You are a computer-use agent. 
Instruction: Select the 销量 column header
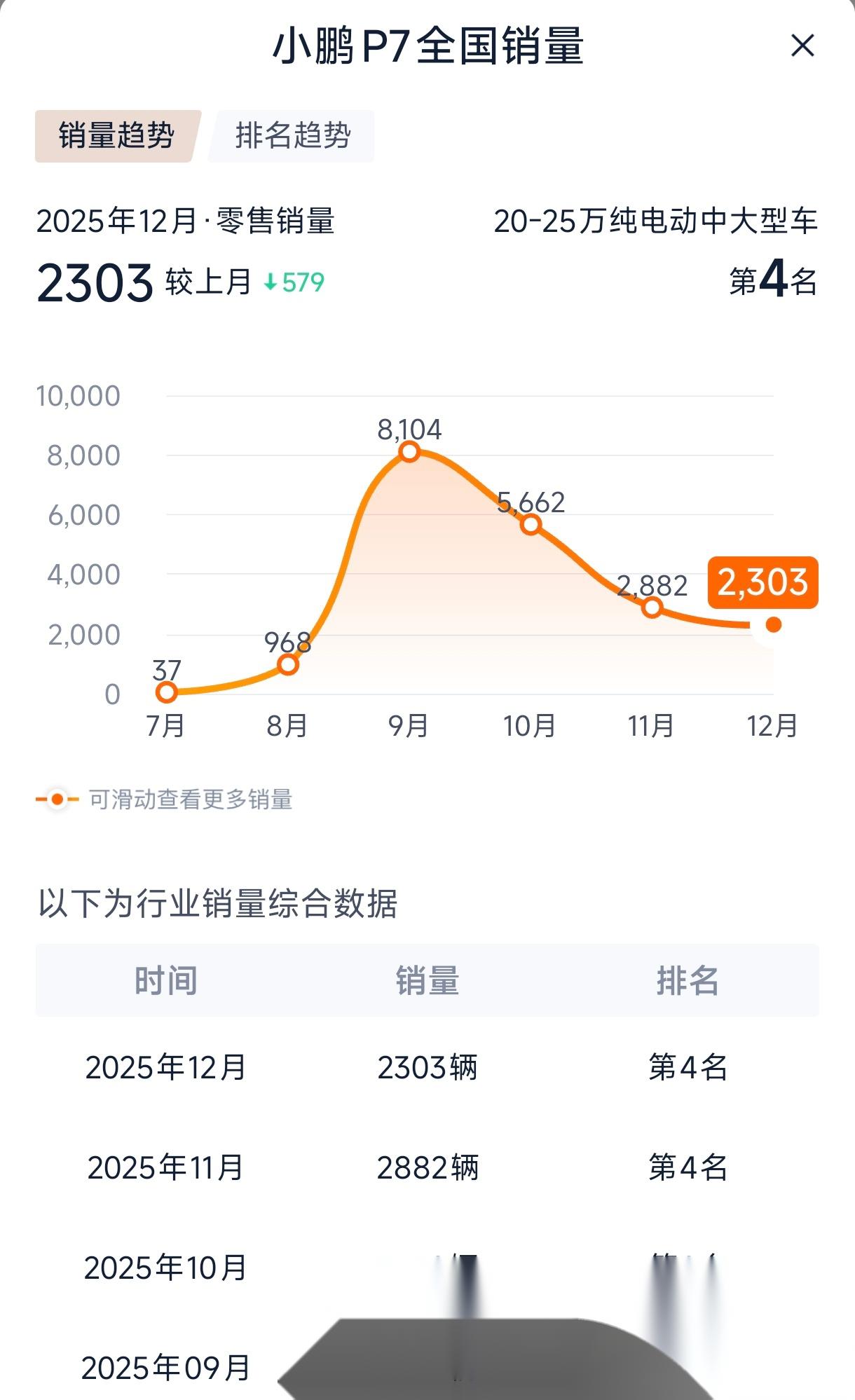coord(427,981)
